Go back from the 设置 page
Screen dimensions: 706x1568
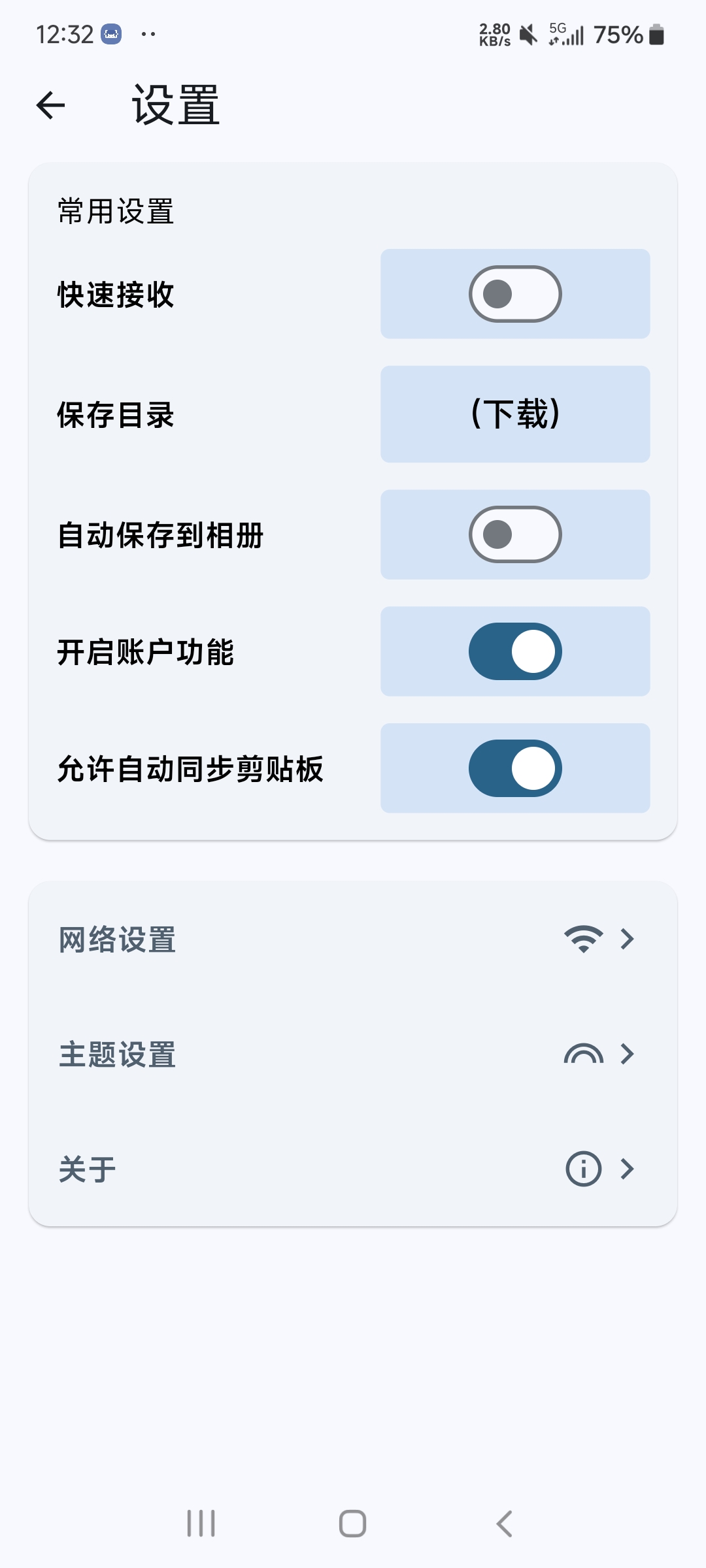[51, 105]
